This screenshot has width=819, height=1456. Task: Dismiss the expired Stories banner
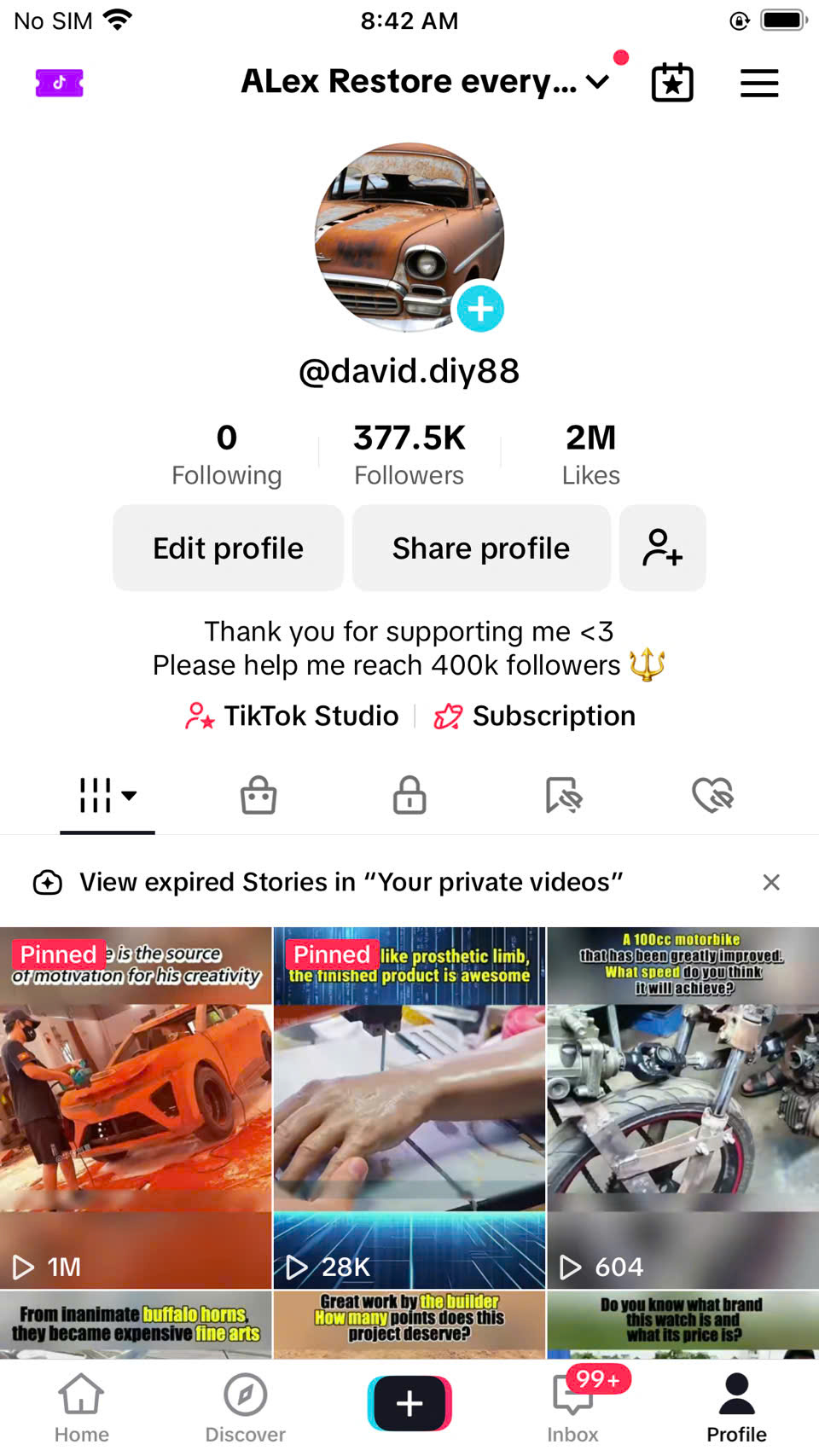(x=770, y=882)
